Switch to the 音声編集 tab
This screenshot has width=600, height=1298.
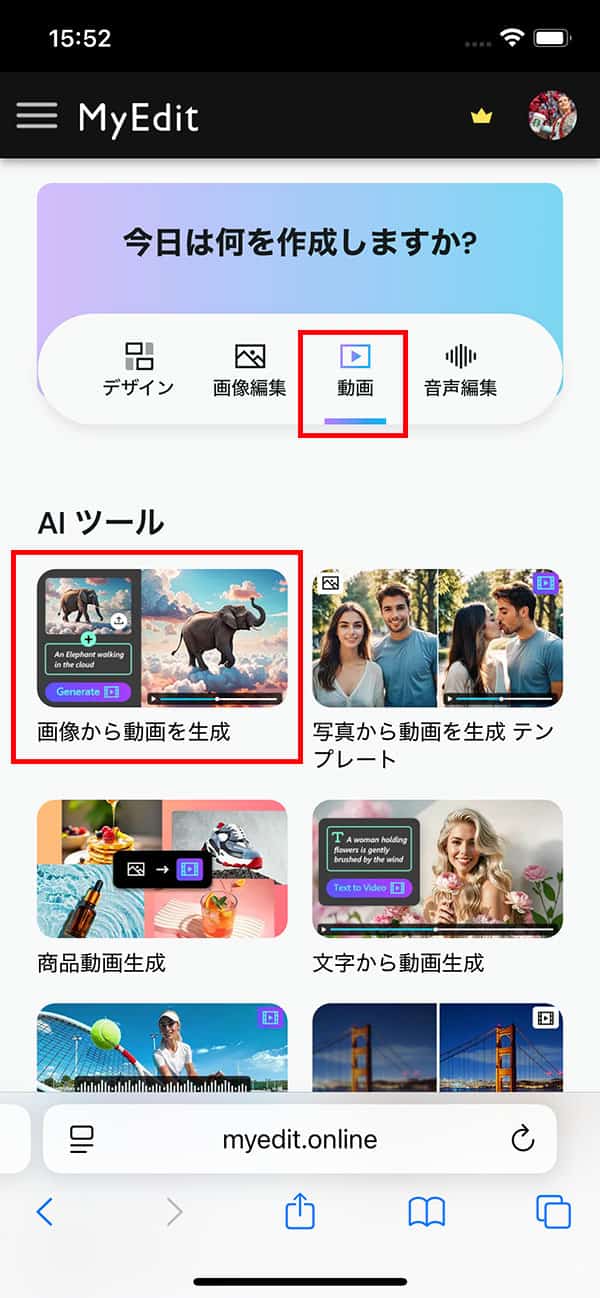coord(460,369)
